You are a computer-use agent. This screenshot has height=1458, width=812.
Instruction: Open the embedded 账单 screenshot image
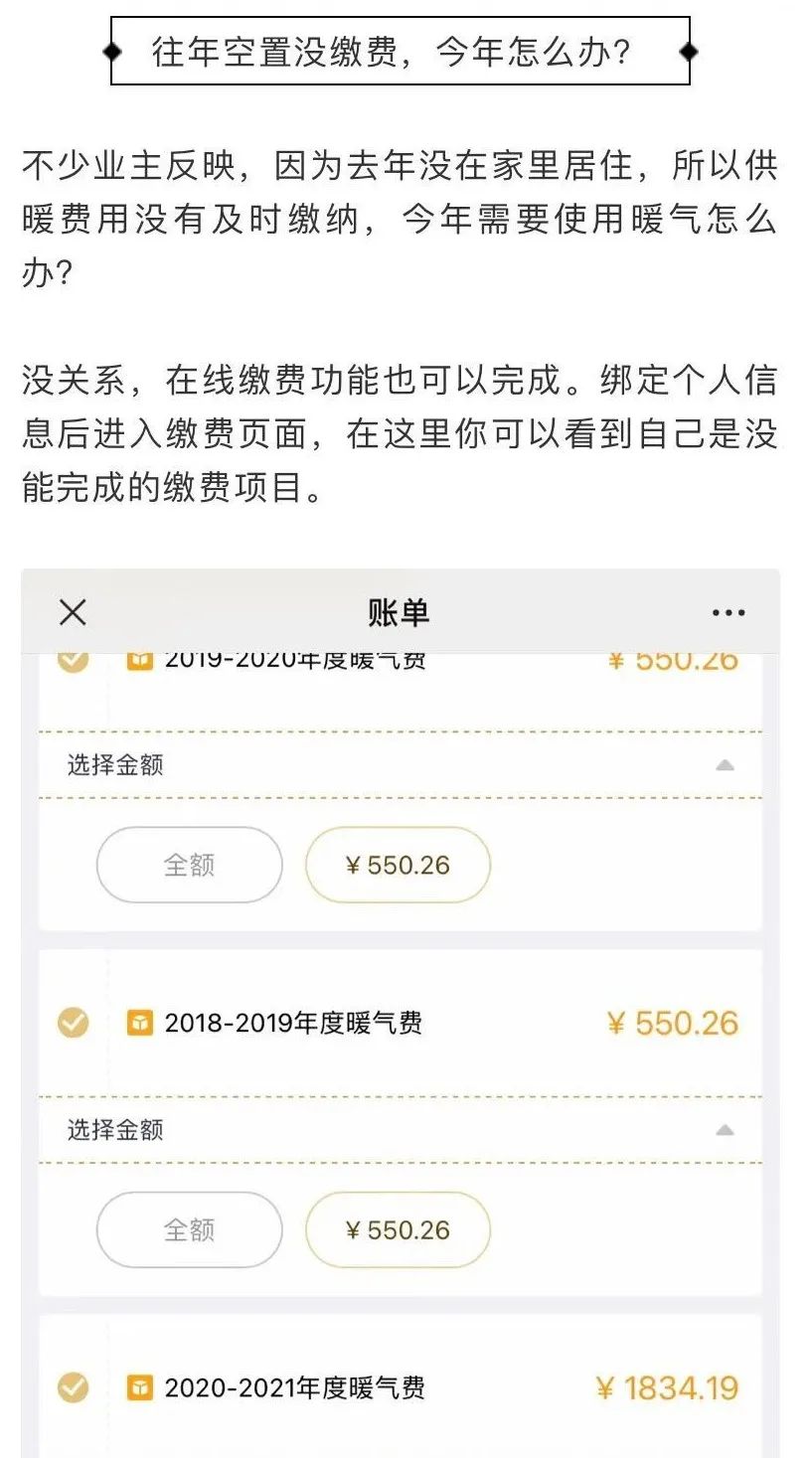401,1013
